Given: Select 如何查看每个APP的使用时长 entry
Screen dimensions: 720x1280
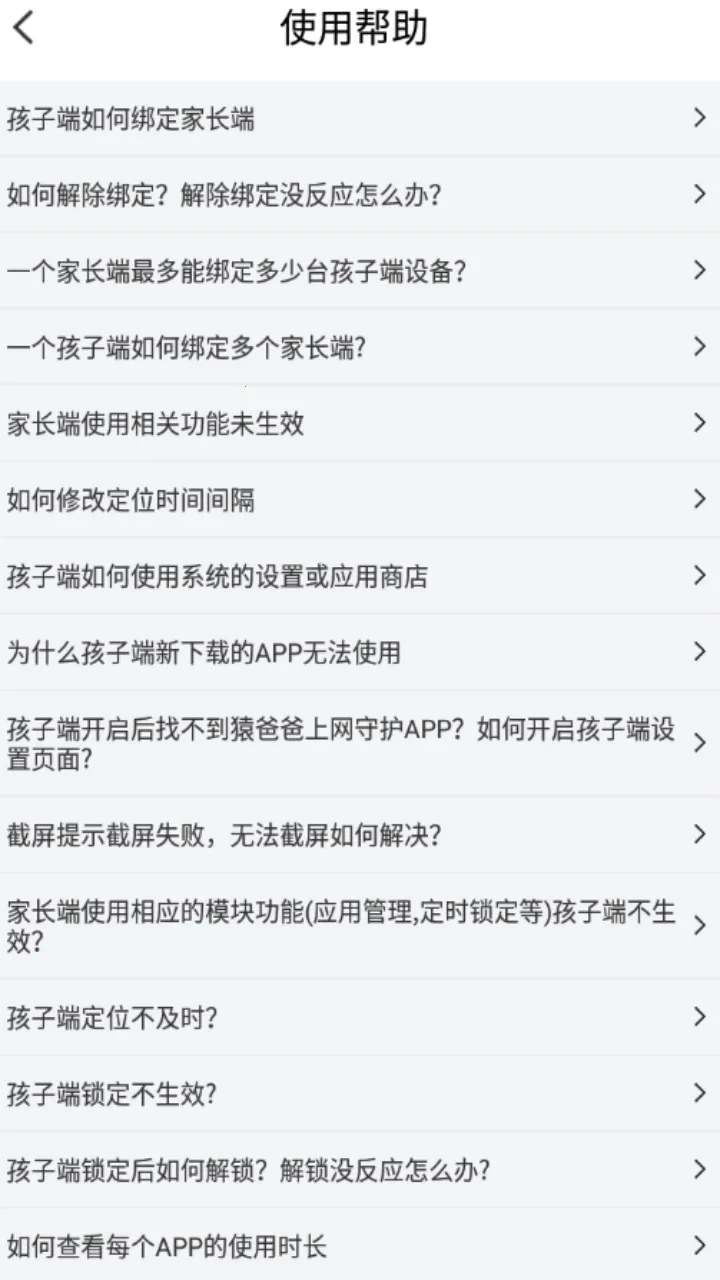Looking at the screenshot, I should click(x=360, y=1246).
